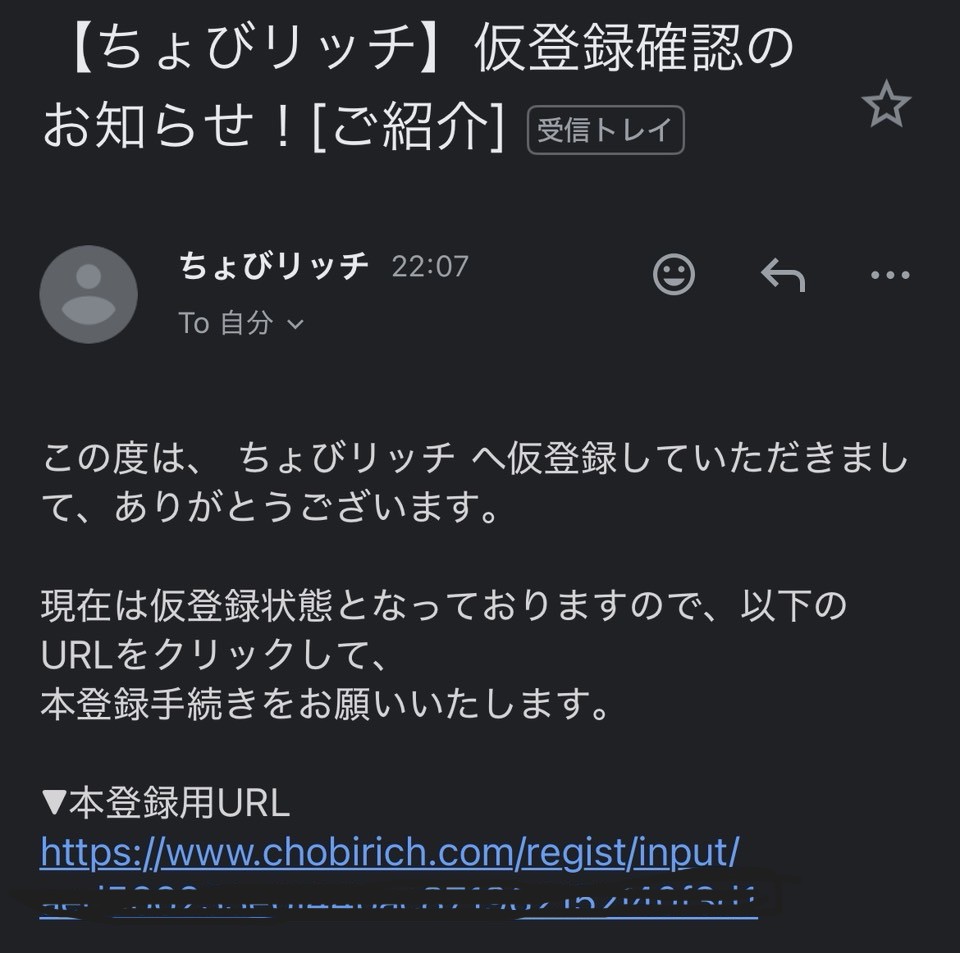Add an emoji reaction to the email
Viewport: 960px width, 953px height.
coord(674,273)
